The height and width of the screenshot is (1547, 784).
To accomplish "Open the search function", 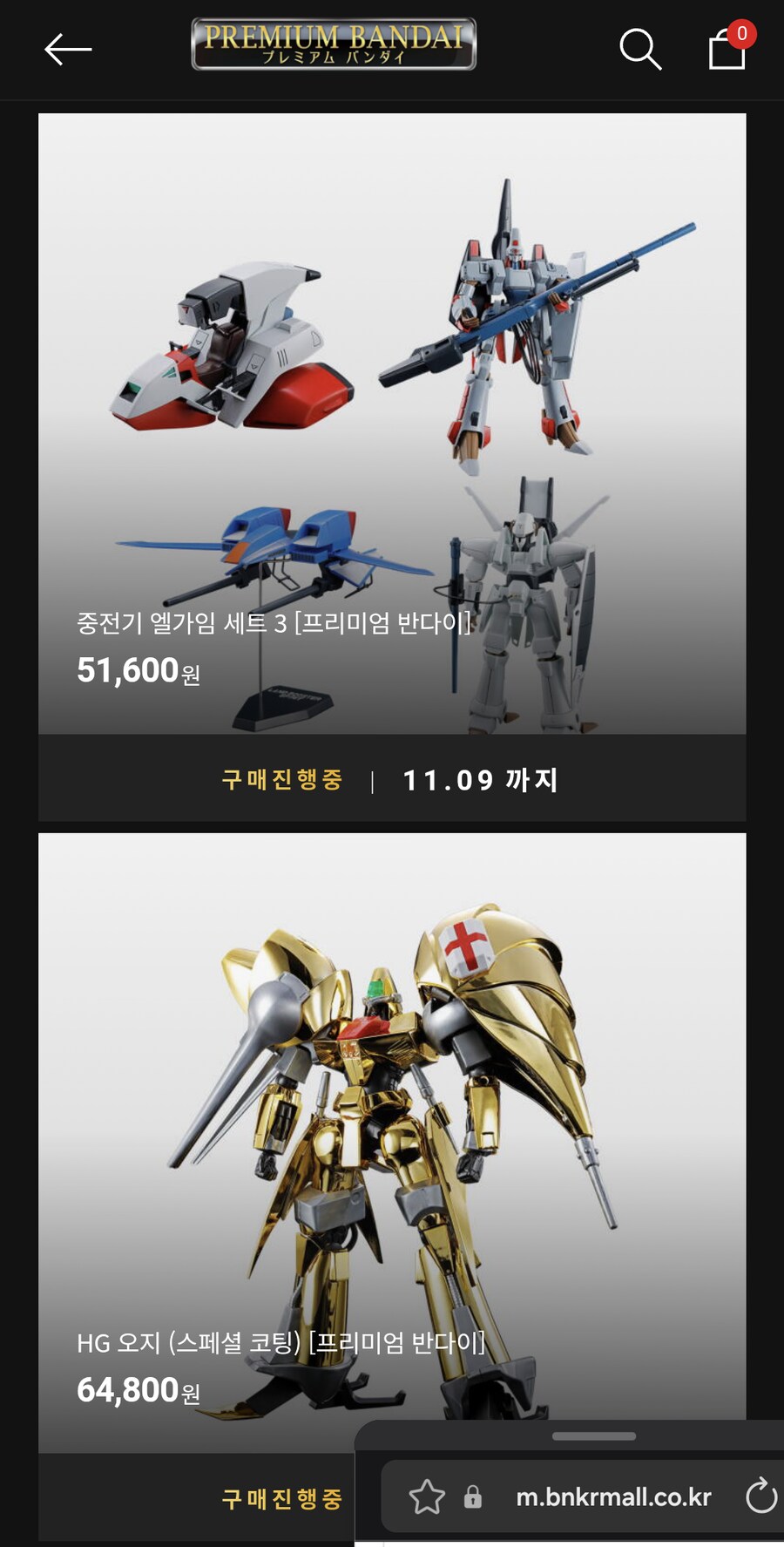I will (641, 51).
